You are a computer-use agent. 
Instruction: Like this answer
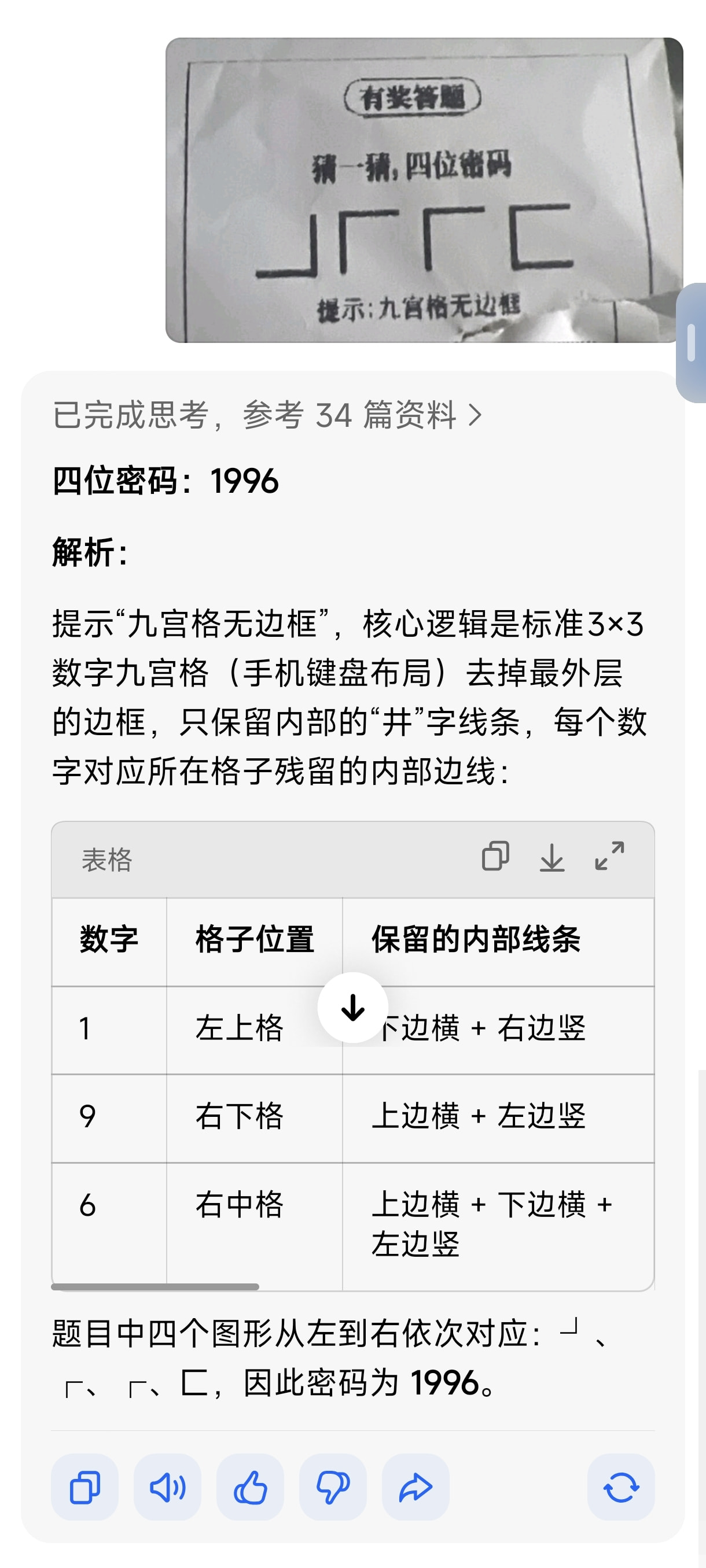tap(251, 1487)
